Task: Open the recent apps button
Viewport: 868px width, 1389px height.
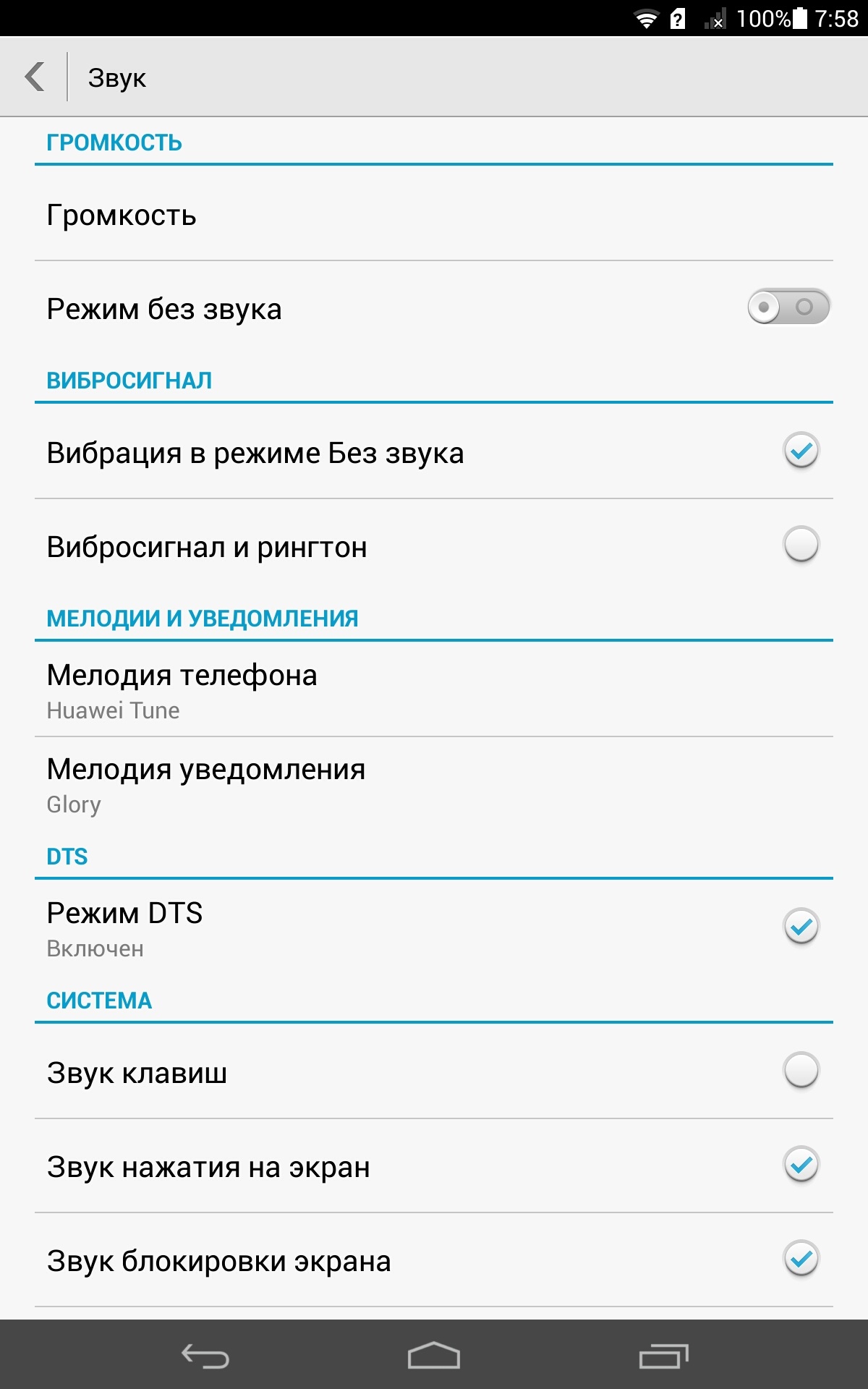Action: click(x=663, y=1356)
